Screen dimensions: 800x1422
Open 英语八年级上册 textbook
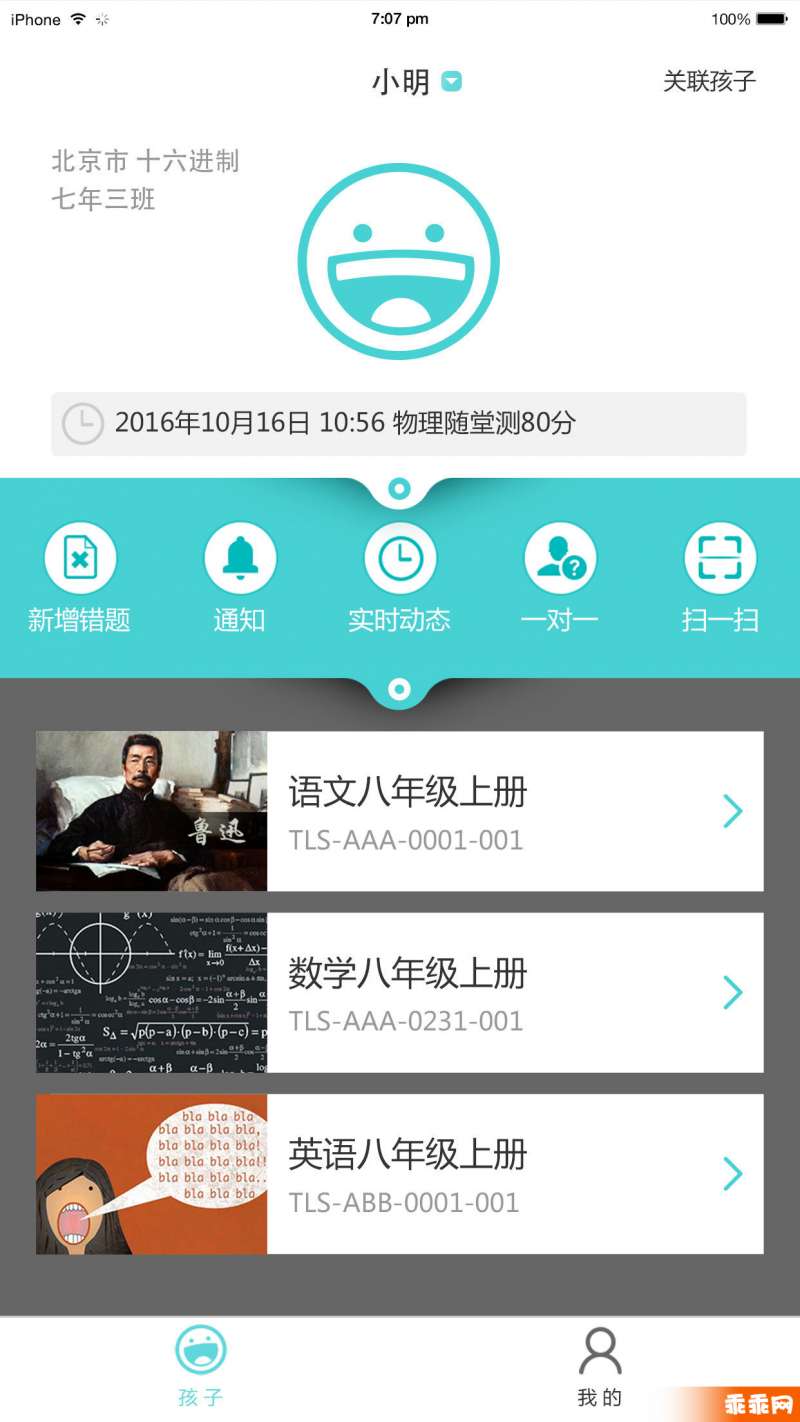400,1173
